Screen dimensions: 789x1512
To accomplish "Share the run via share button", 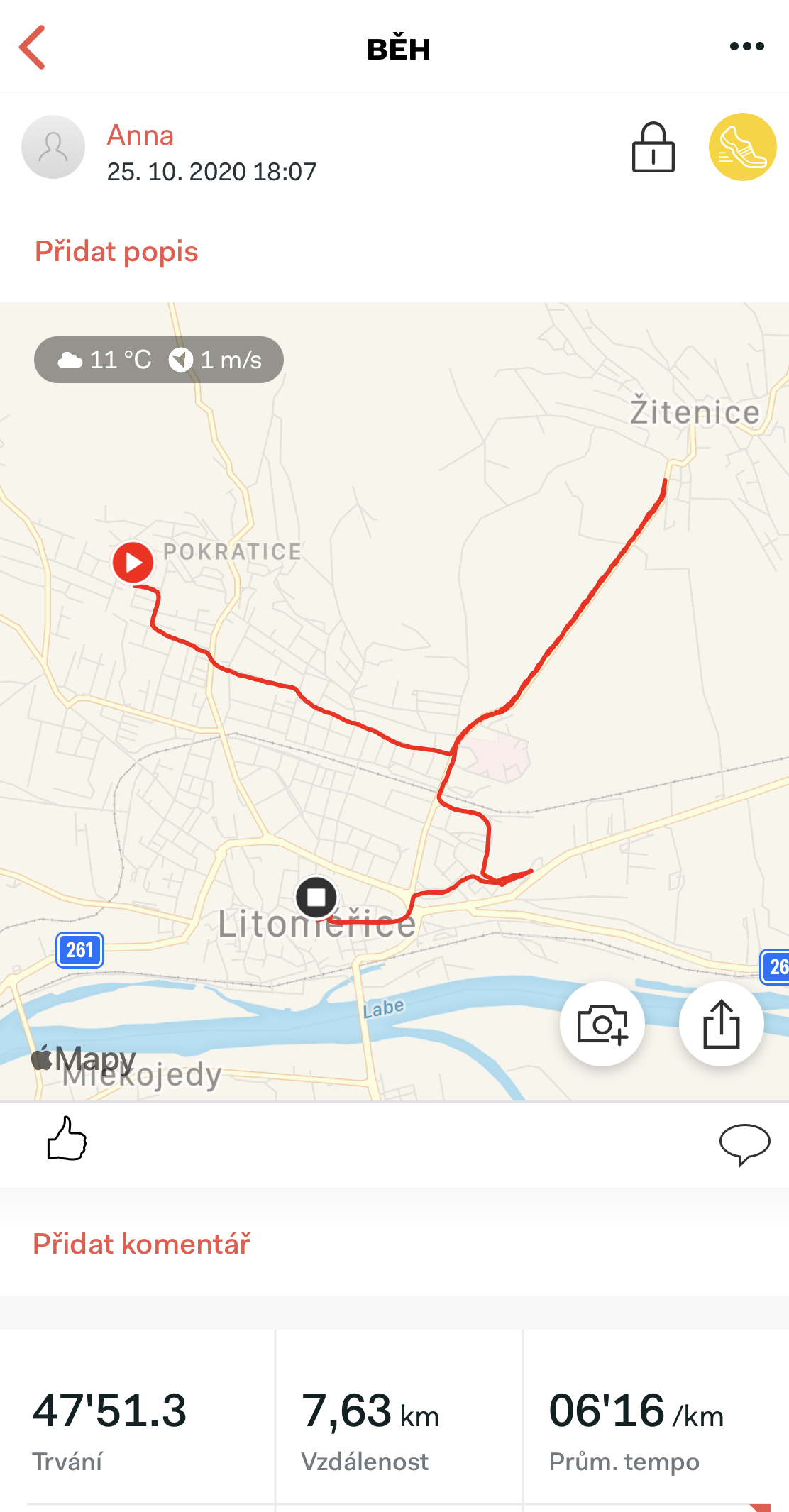I will click(721, 1024).
